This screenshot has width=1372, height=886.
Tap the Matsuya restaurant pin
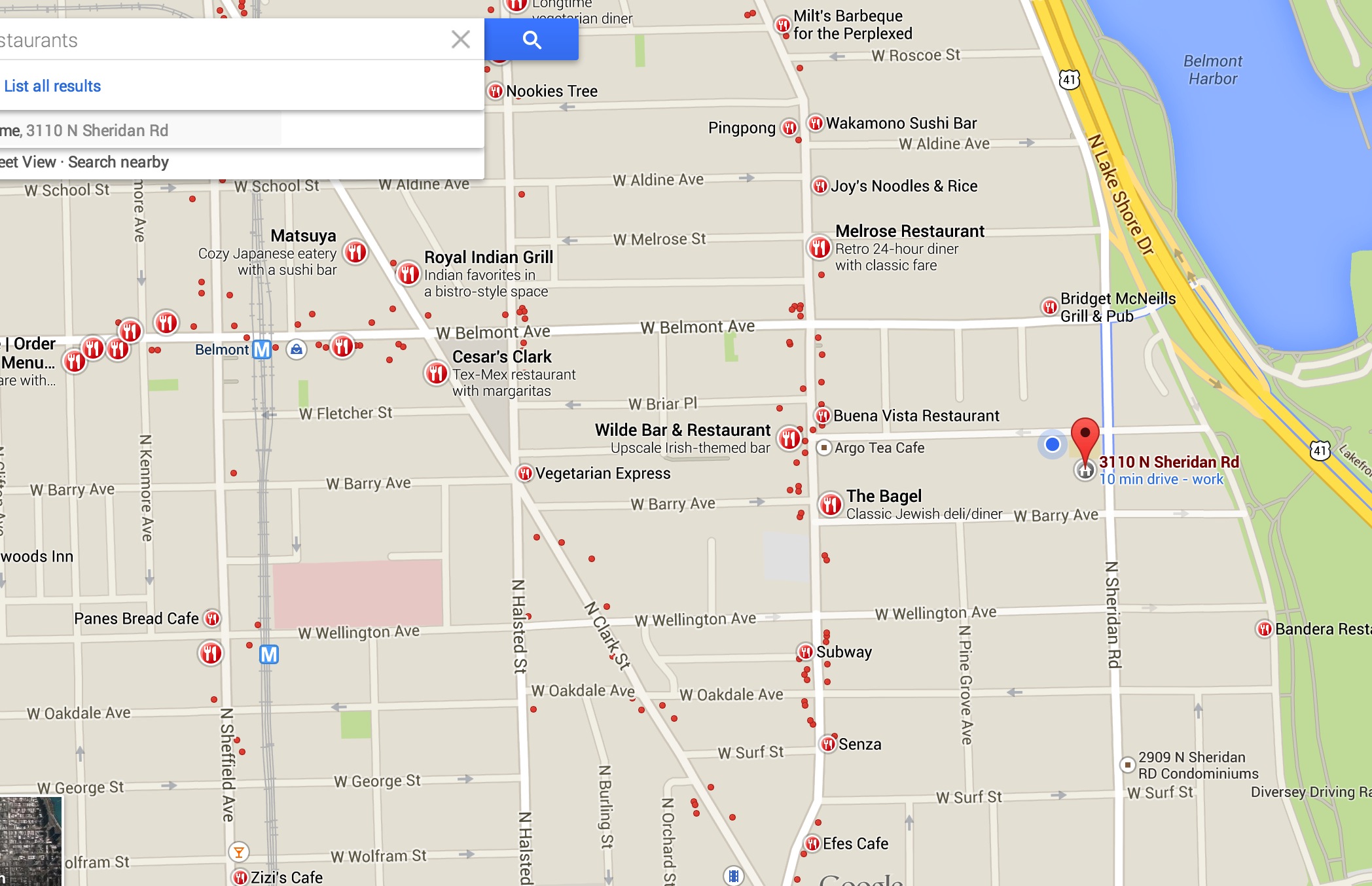355,252
